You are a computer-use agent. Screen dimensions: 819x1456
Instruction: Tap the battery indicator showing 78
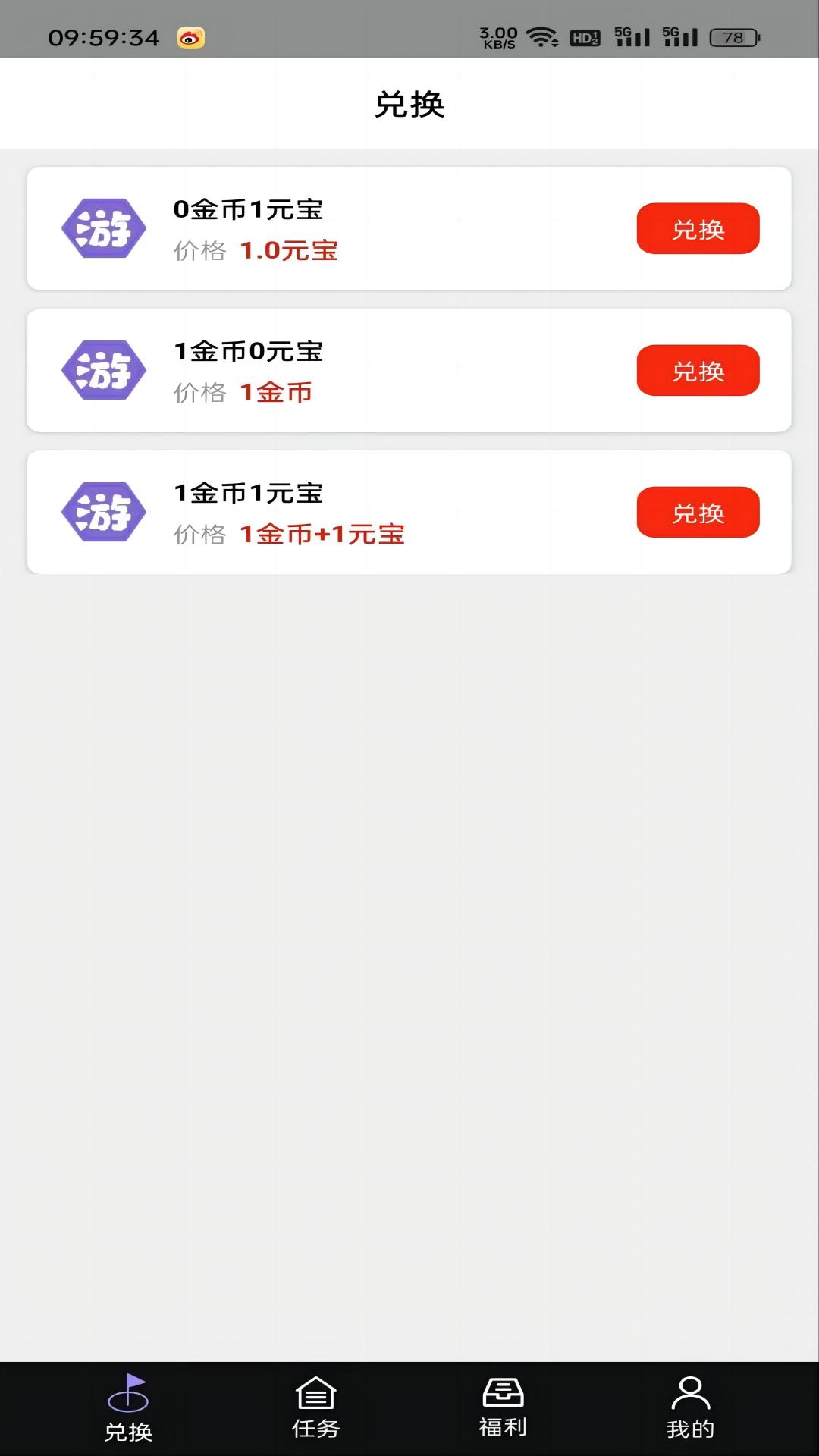pyautogui.click(x=730, y=36)
